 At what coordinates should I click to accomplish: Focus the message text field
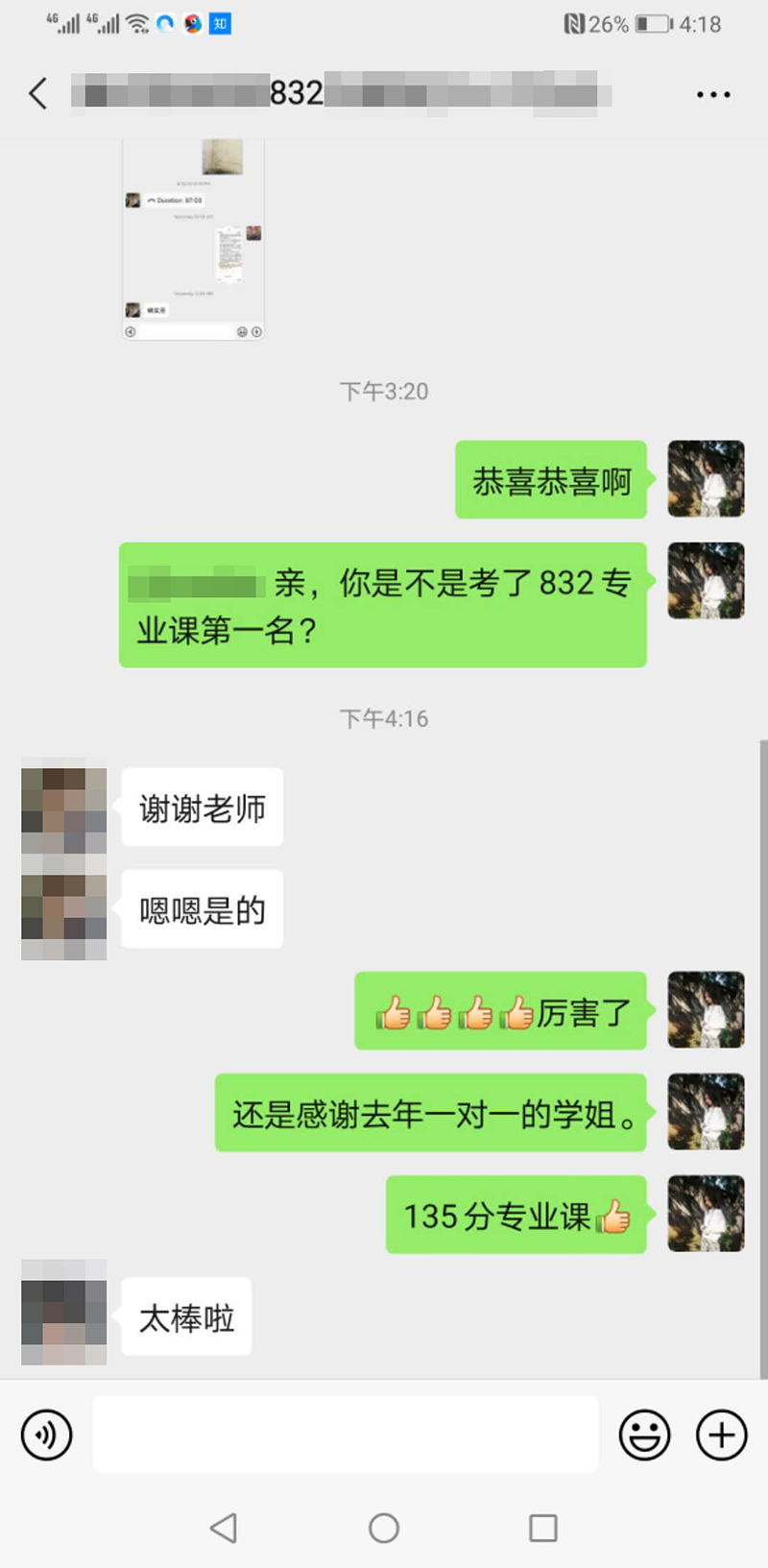(346, 1435)
